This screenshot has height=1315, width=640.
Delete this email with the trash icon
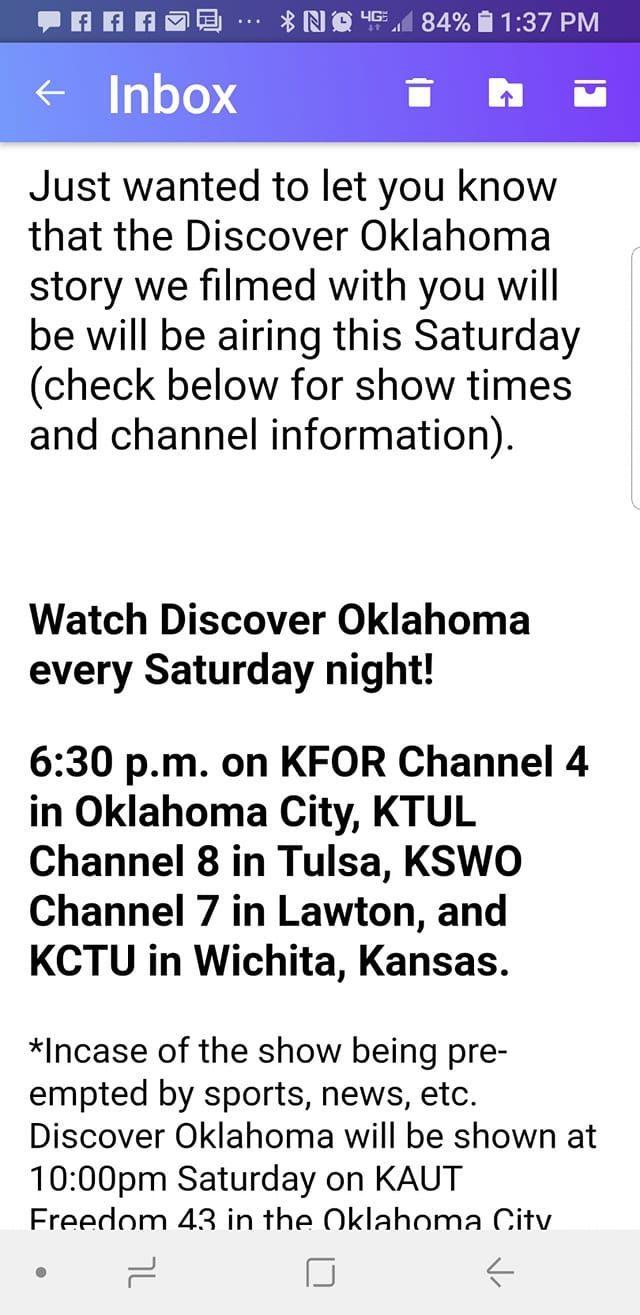point(420,94)
